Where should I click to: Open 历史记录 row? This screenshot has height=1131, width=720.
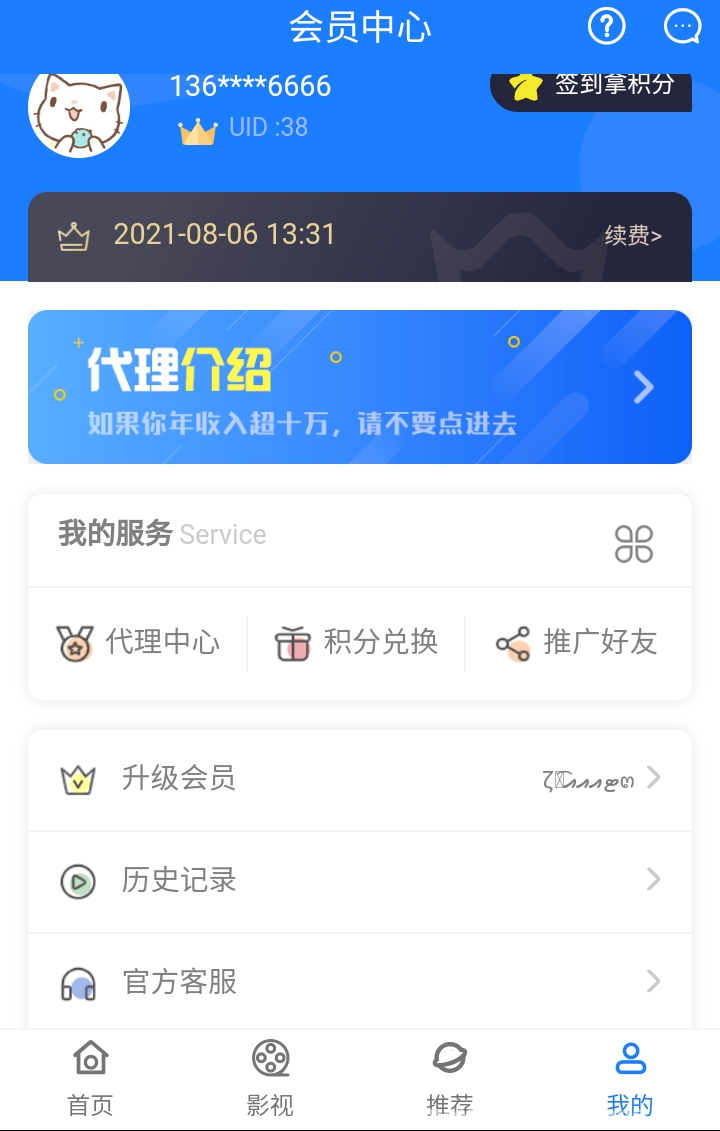tap(360, 880)
